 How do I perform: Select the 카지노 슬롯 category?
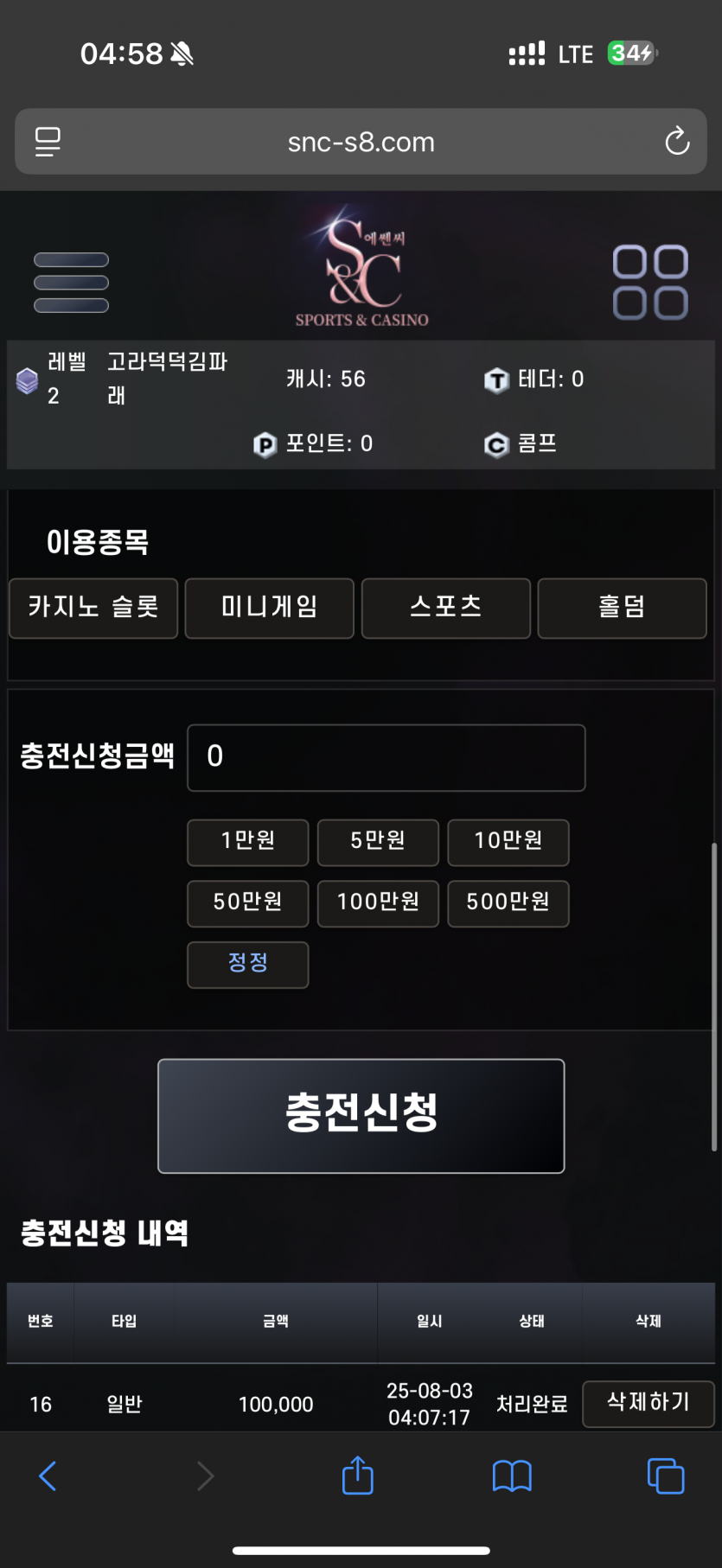pos(93,609)
